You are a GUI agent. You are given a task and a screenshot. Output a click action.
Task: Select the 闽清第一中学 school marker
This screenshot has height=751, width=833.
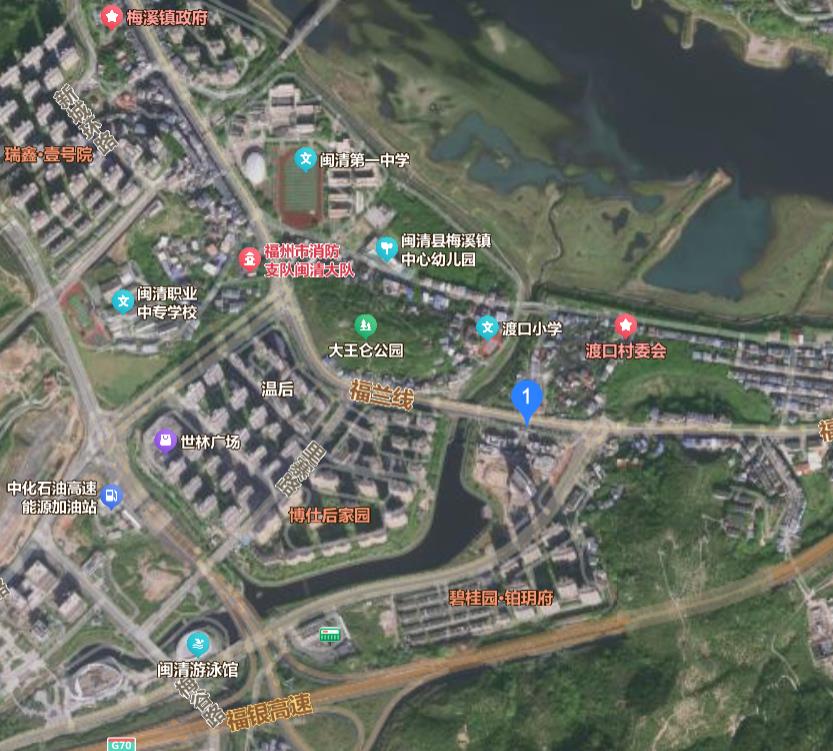pos(305,159)
